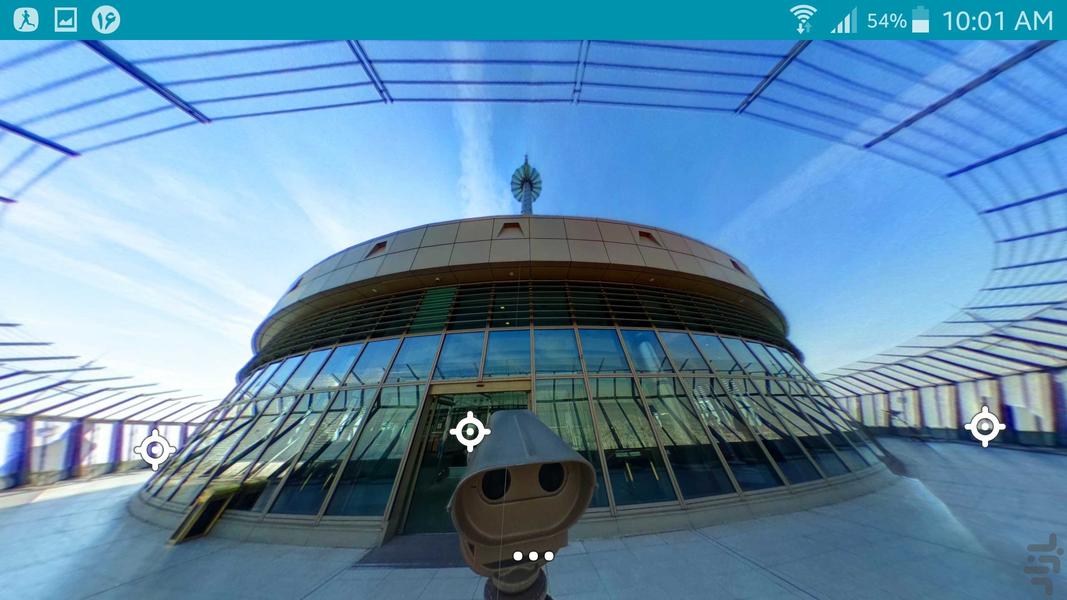Go to the hotspot on the right walkway

(x=984, y=427)
